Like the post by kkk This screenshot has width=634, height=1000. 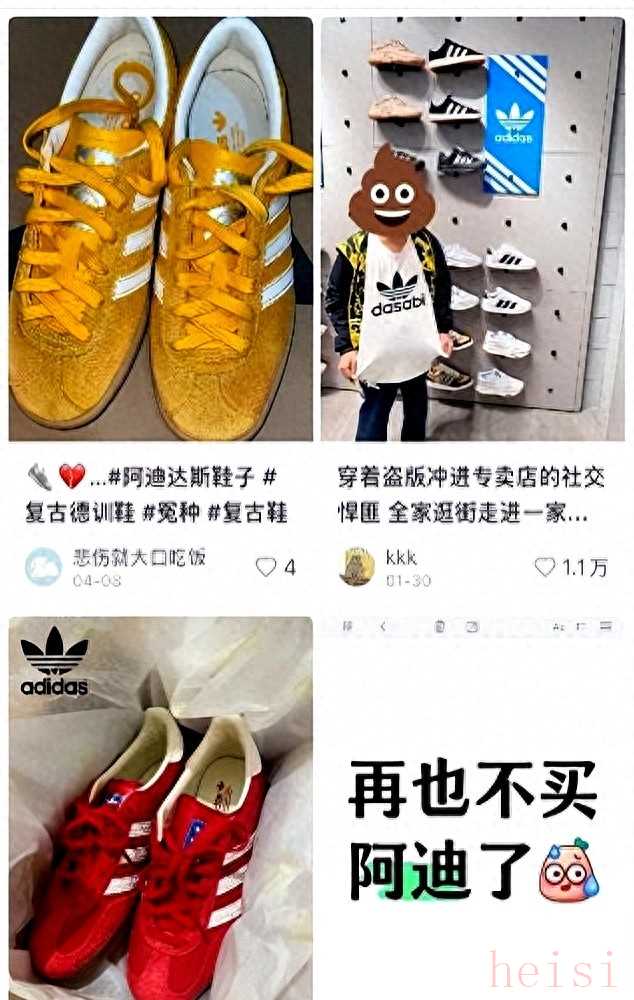(x=545, y=567)
